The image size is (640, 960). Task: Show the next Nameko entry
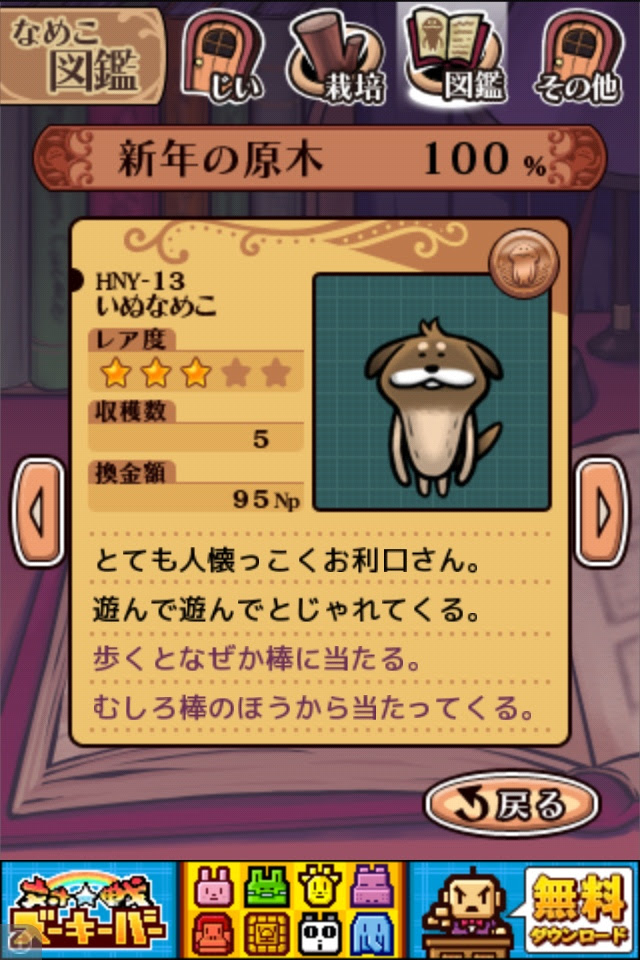point(604,514)
